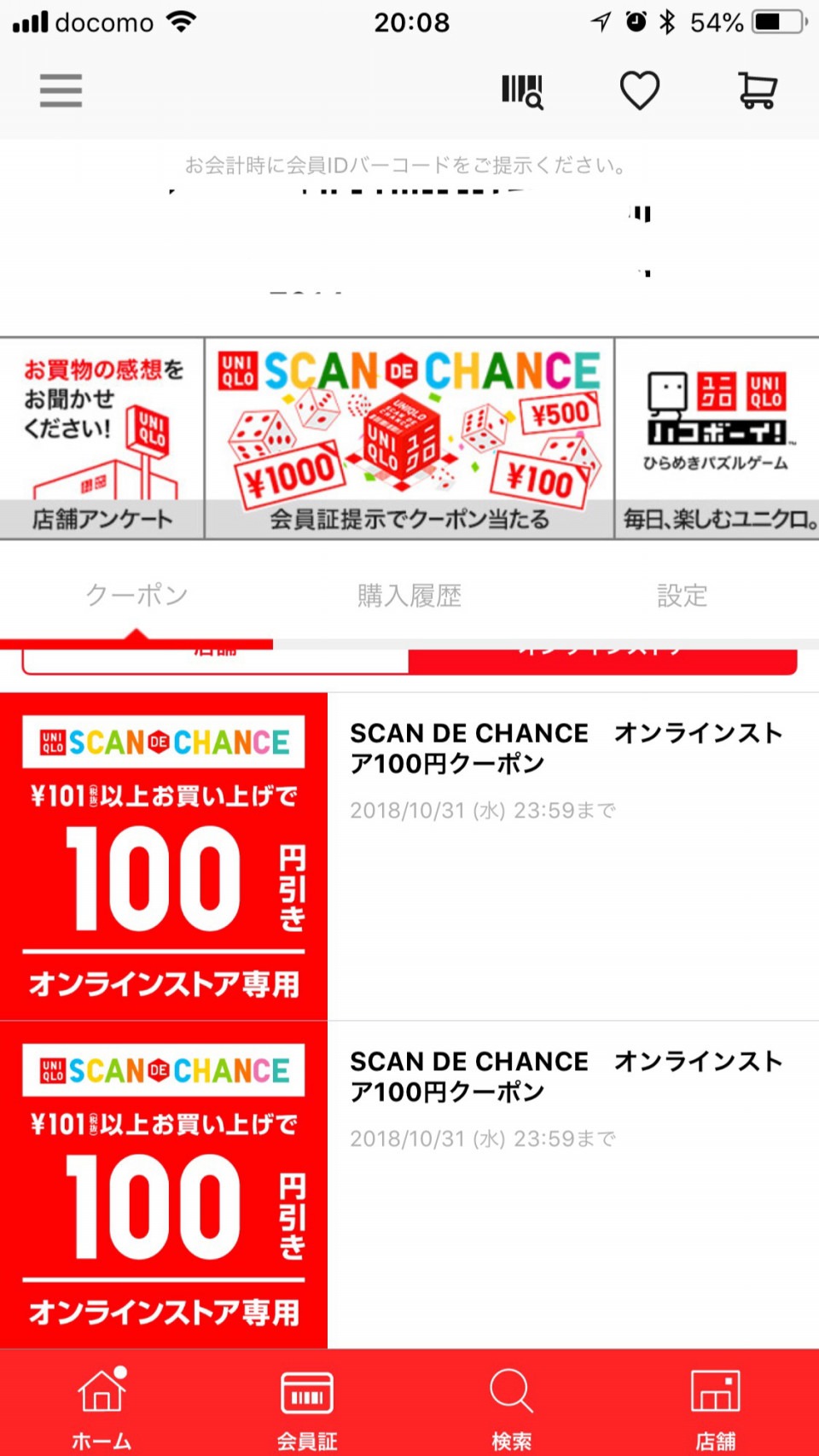Open the first SCAN DE CHANCE 100円 coupon
The width and height of the screenshot is (819, 1456).
point(409,856)
